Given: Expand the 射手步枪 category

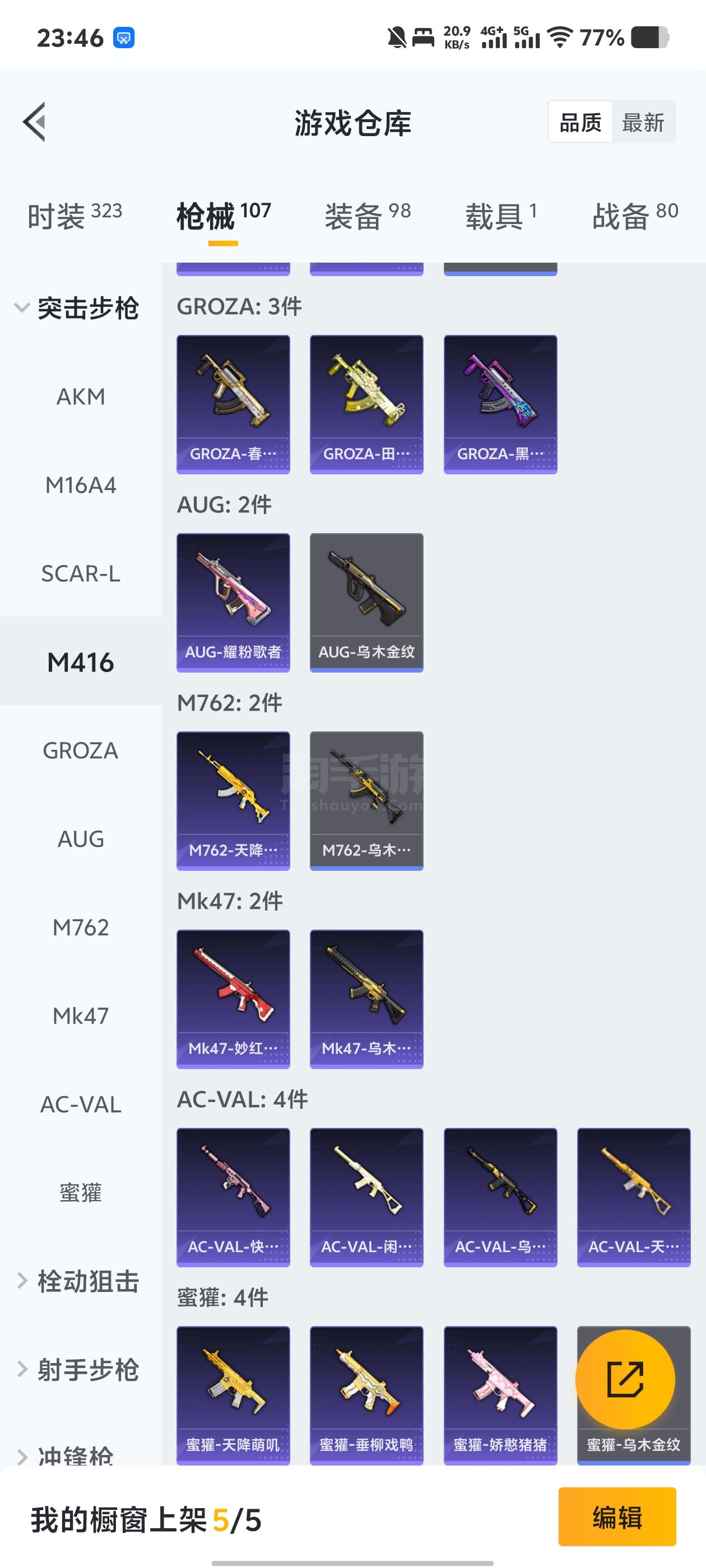Looking at the screenshot, I should click(x=79, y=1370).
